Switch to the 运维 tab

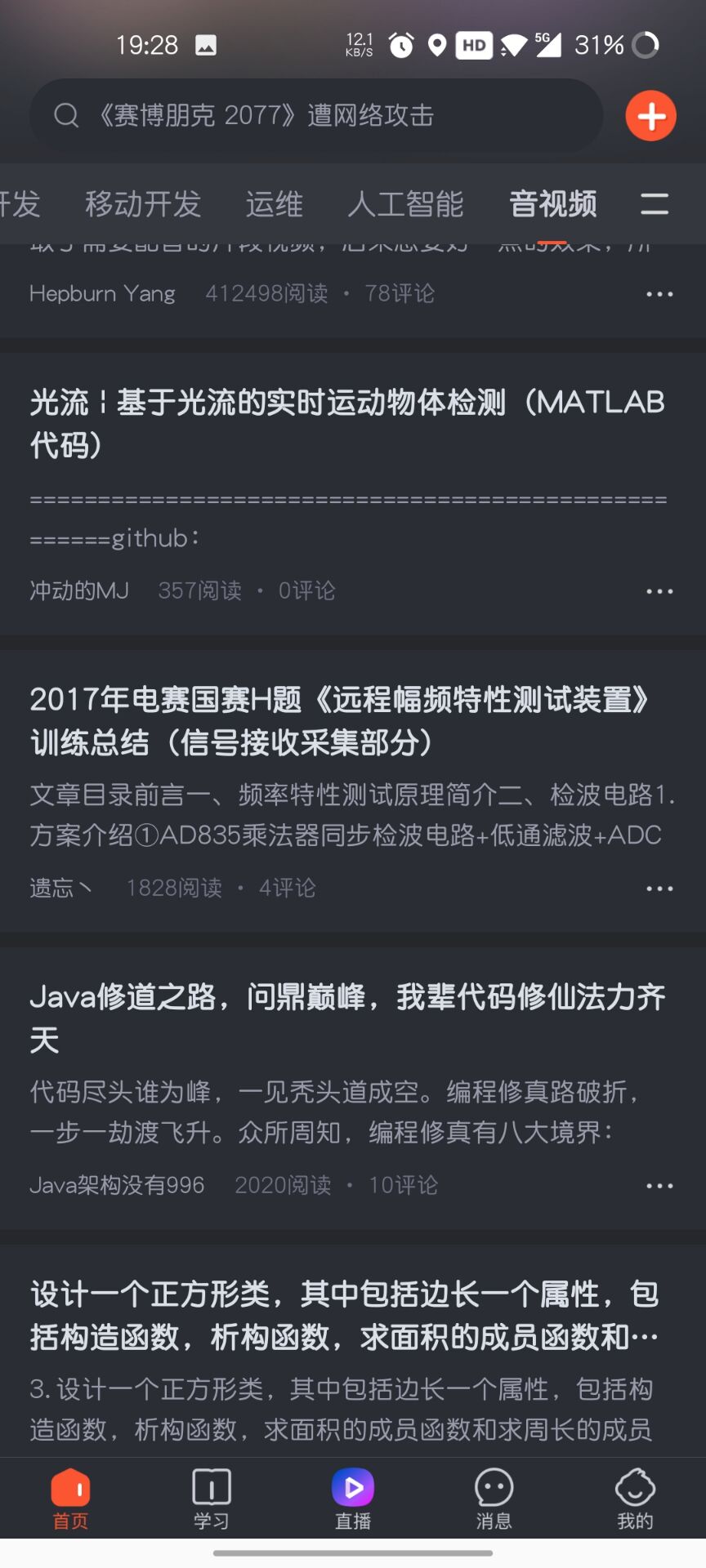[x=274, y=204]
